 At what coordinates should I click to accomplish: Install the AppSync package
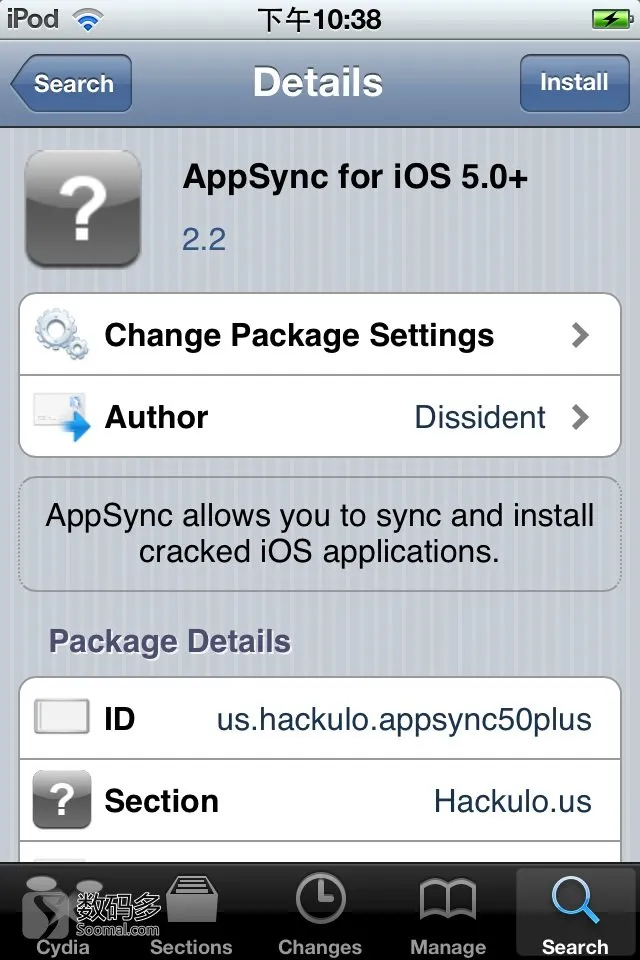click(574, 83)
